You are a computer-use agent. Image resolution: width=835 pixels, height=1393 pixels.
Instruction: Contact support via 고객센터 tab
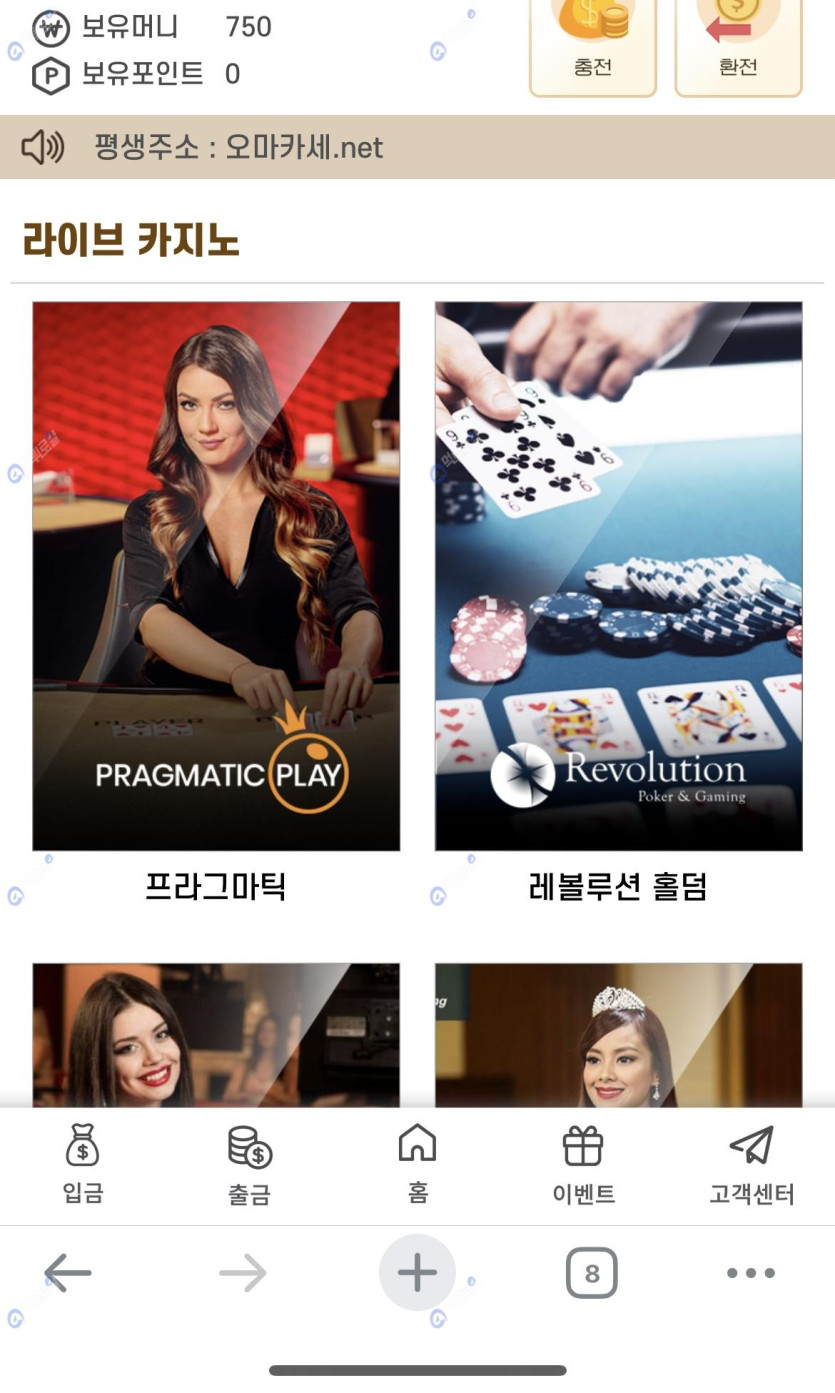751,1165
